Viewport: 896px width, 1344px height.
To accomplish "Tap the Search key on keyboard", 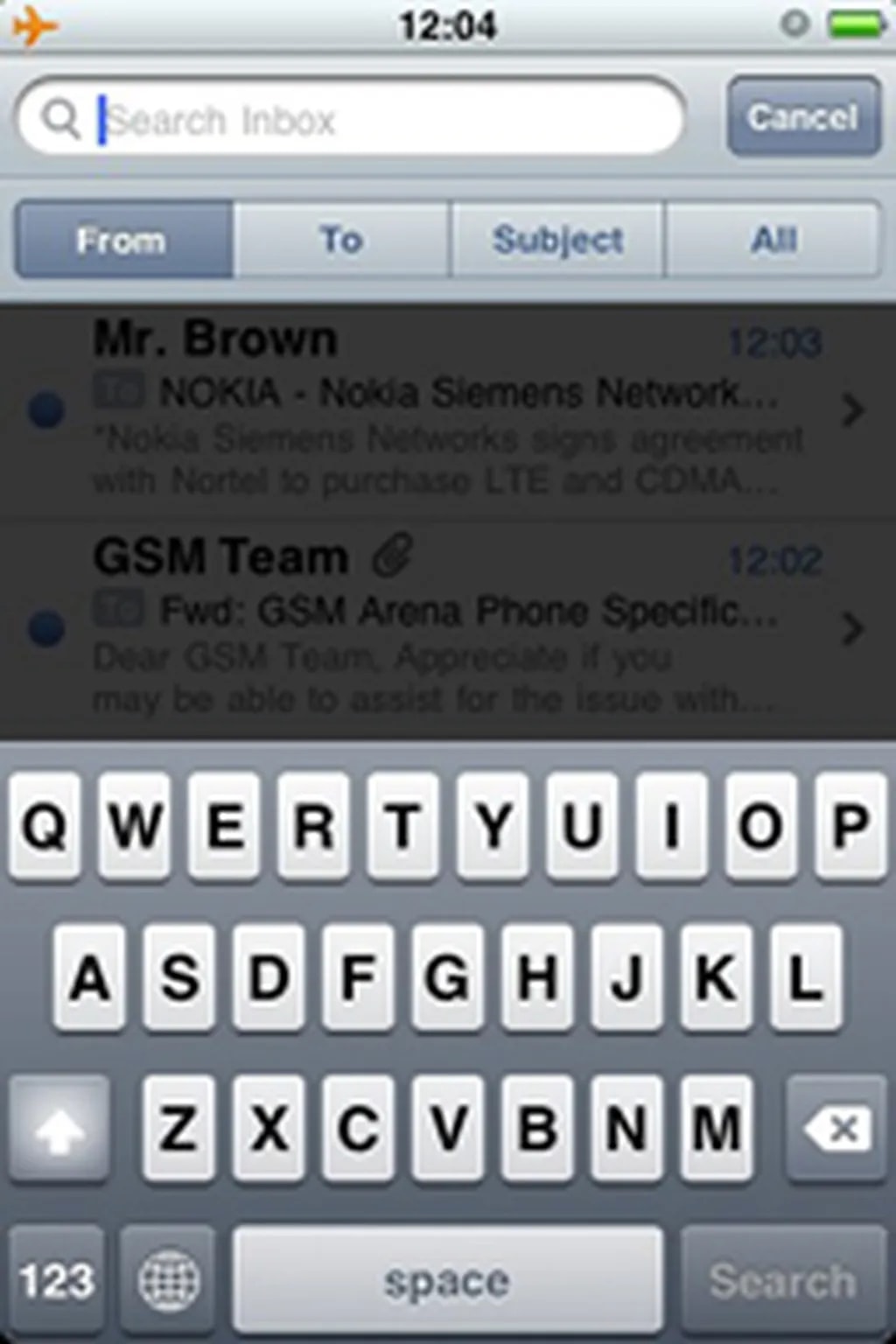I will tap(782, 1281).
